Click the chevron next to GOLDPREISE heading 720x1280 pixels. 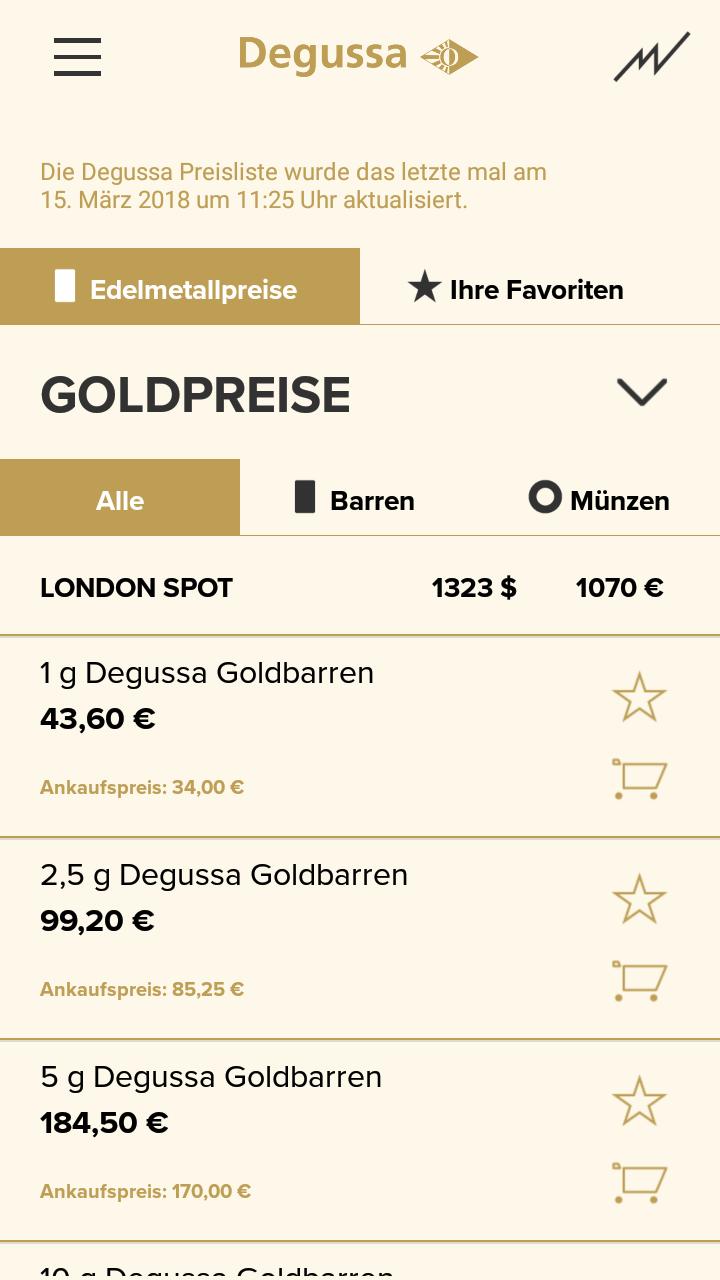[x=641, y=392]
